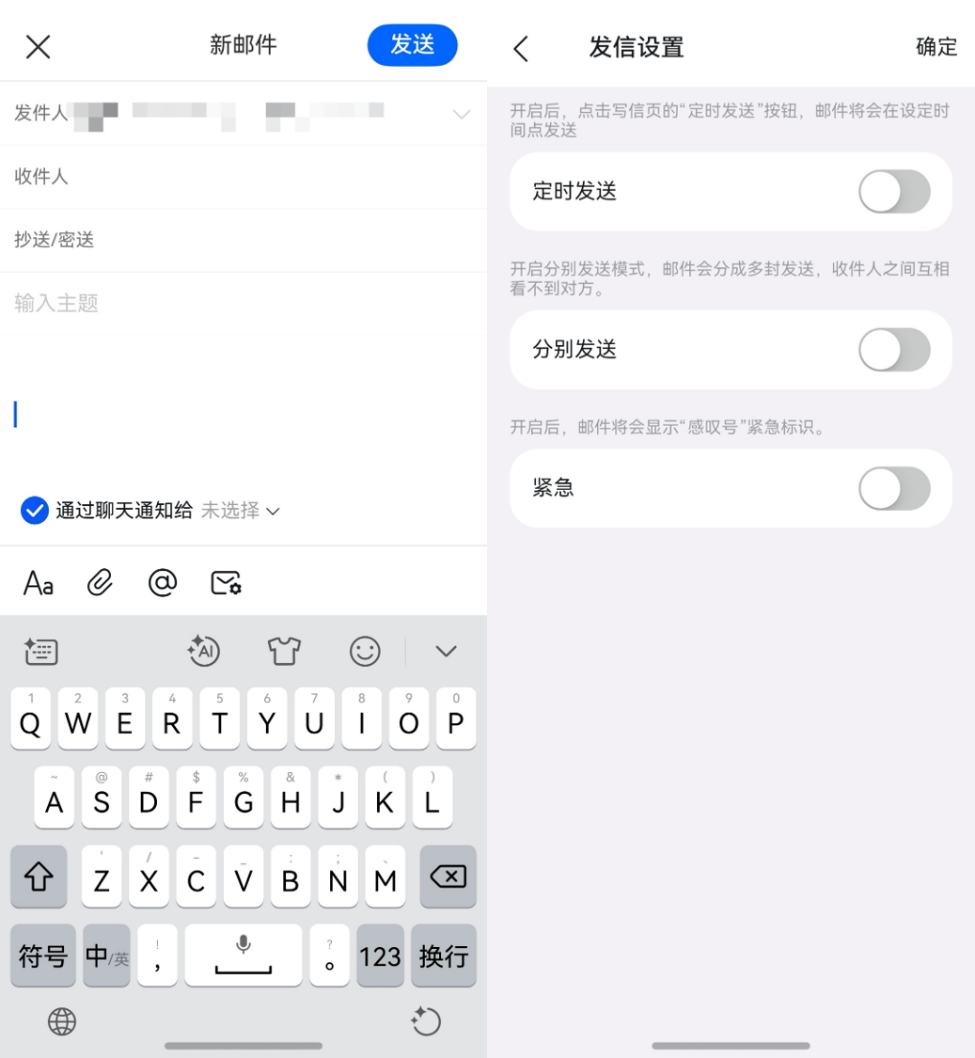Viewport: 975px width, 1058px height.
Task: Toggle the 紧急 urgent flag
Action: pyautogui.click(x=894, y=488)
